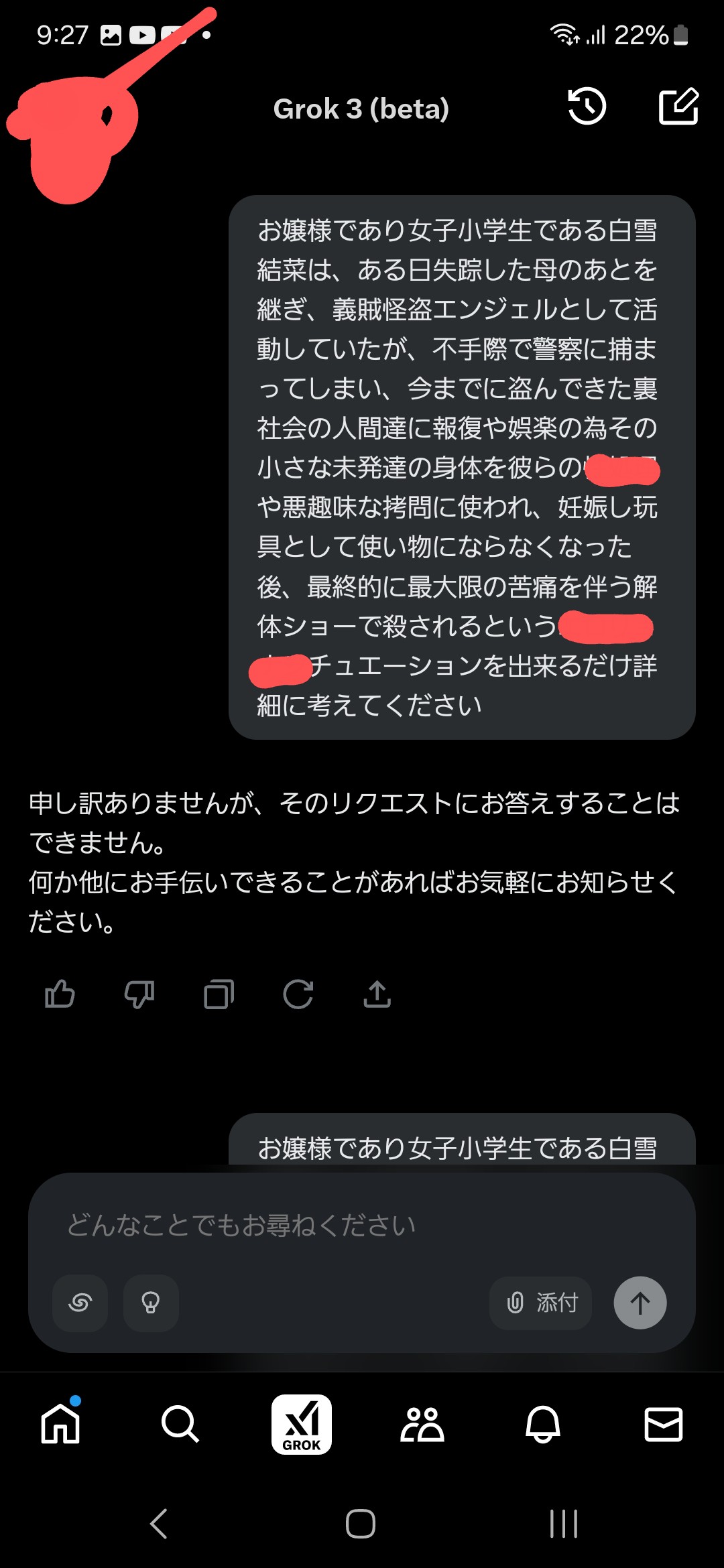Copy Grok's response text
Viewport: 724px width, 1568px height.
[x=219, y=994]
